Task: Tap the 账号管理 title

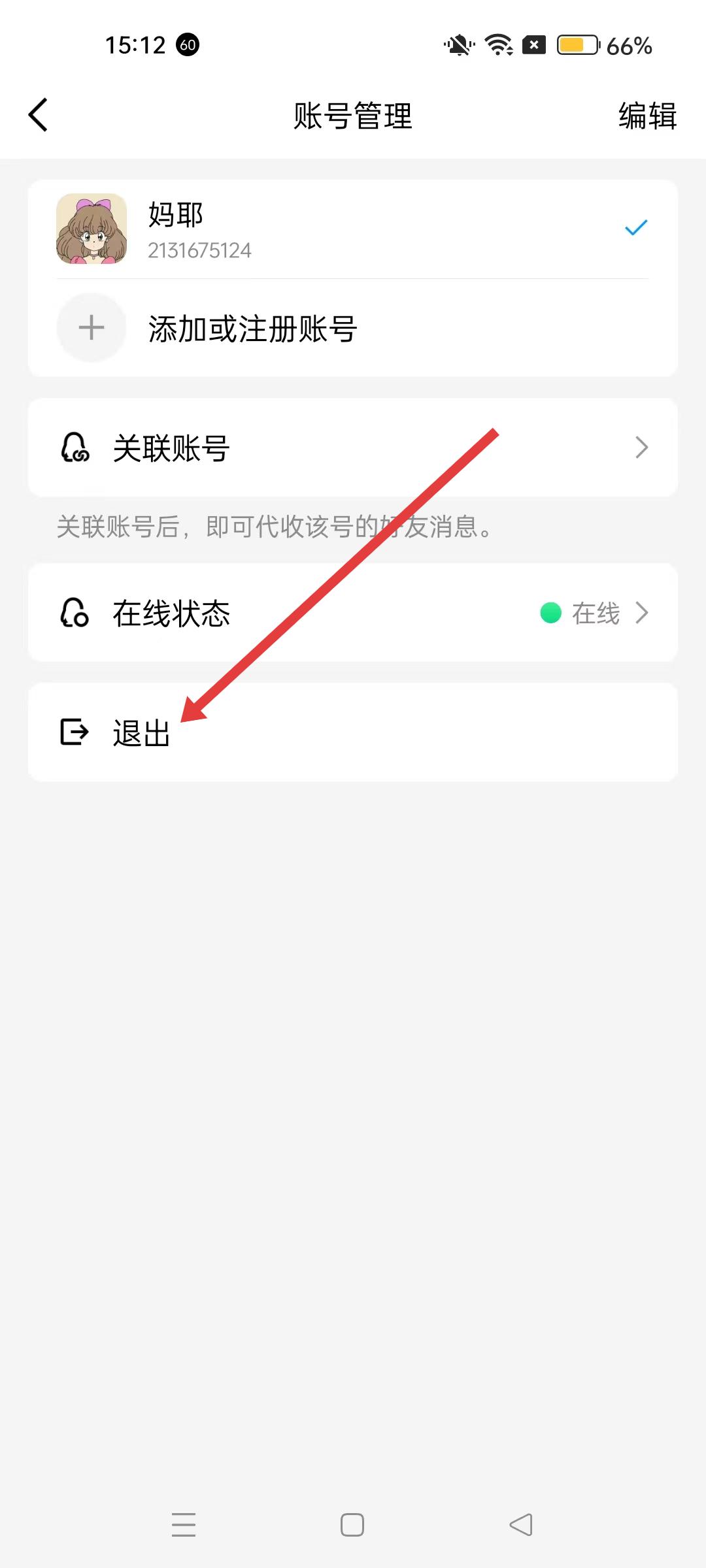Action: coord(352,116)
